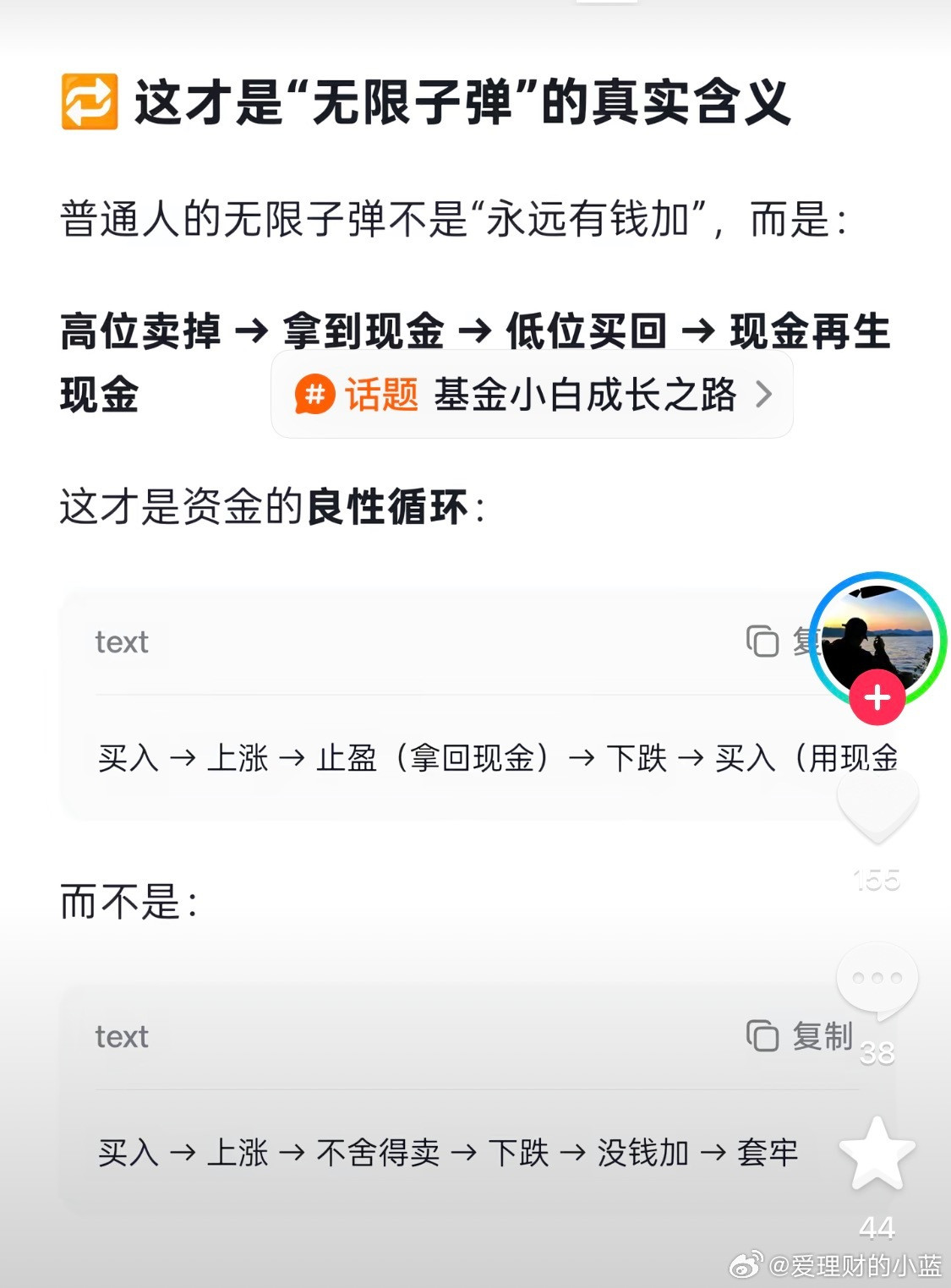
Task: Tap the red plus to follow the author
Action: [x=879, y=697]
